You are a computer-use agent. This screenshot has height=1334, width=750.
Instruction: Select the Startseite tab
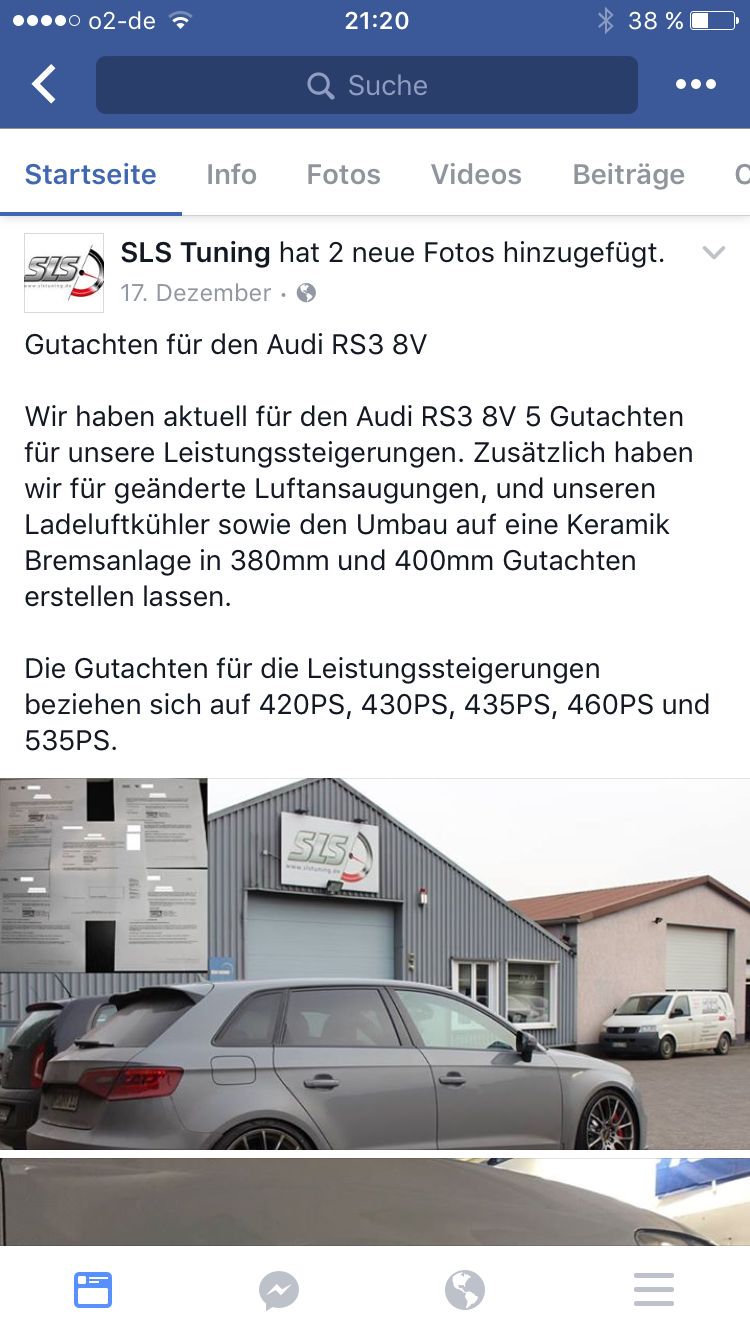tap(91, 174)
